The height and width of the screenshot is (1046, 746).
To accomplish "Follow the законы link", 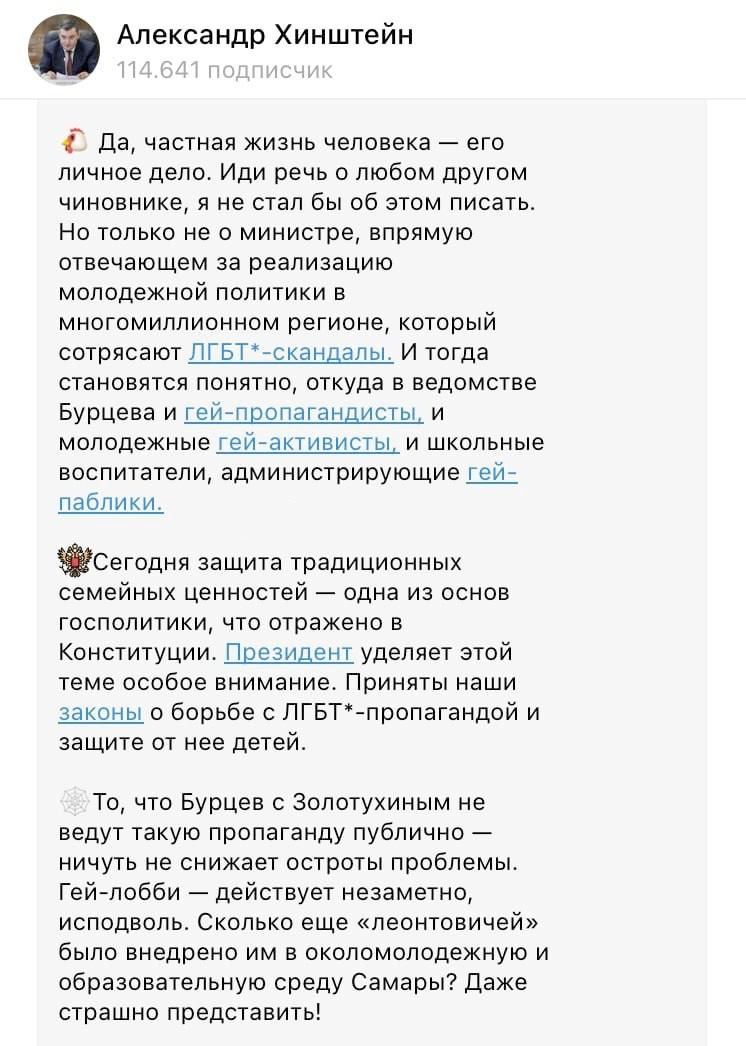I will pyautogui.click(x=102, y=713).
